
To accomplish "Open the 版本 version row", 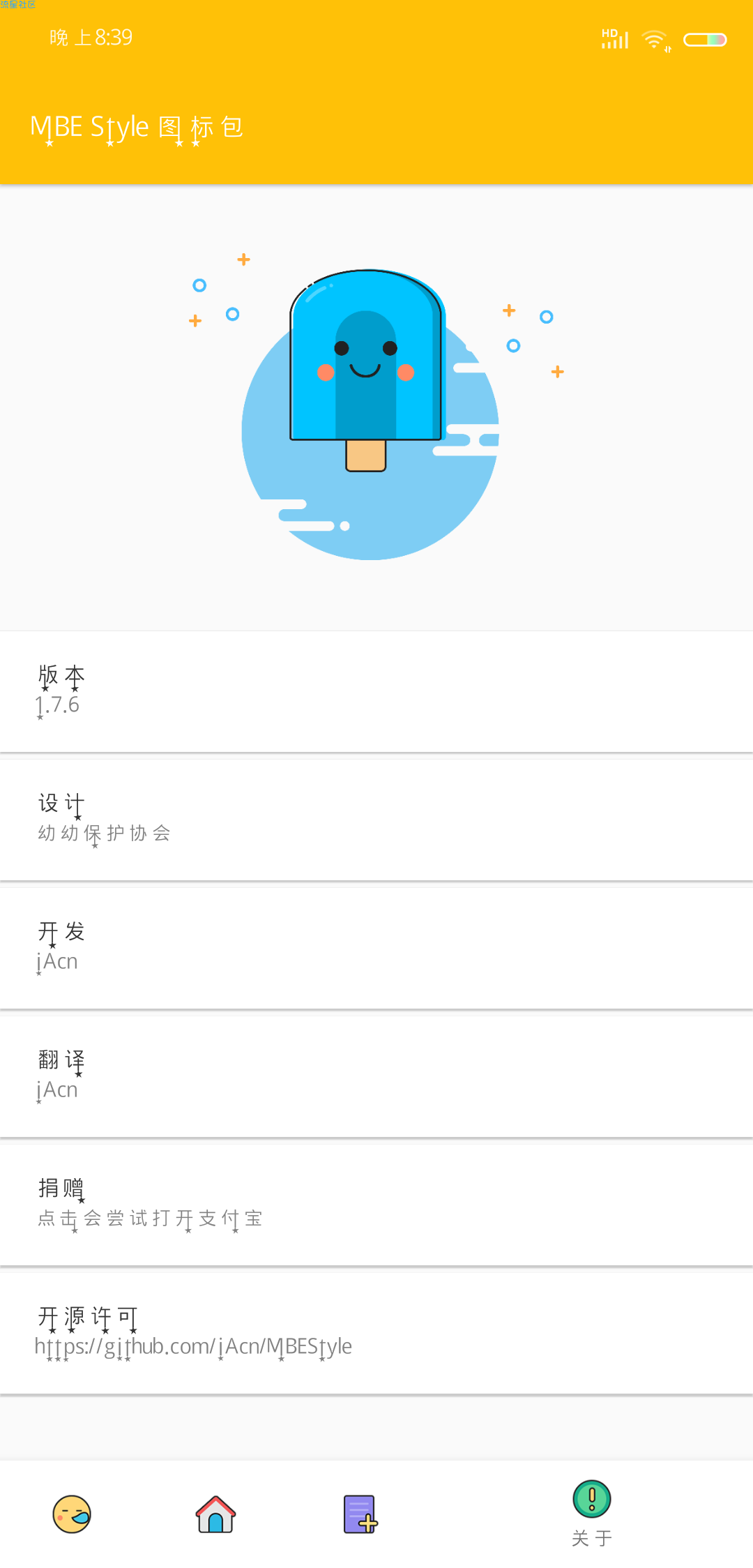I will [x=376, y=691].
